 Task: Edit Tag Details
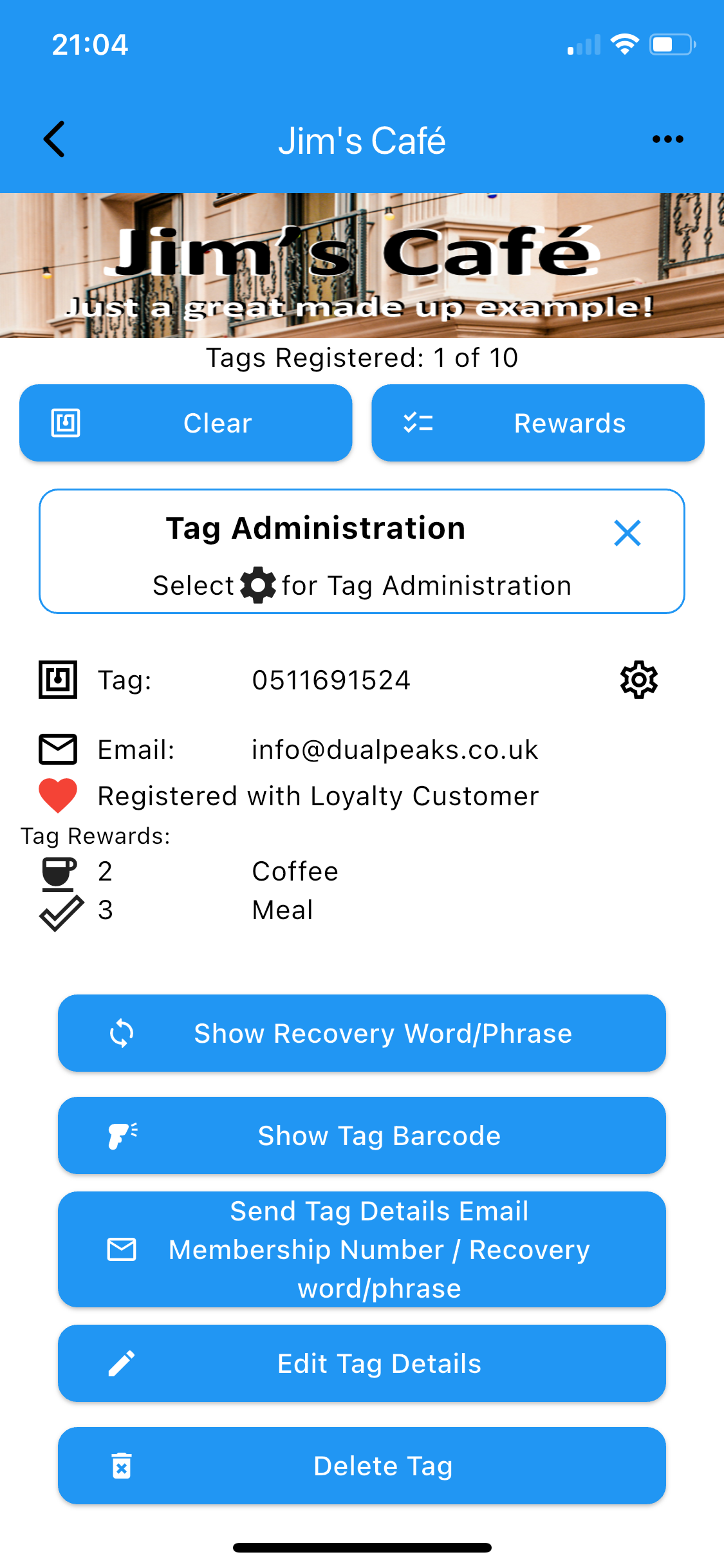click(362, 1363)
